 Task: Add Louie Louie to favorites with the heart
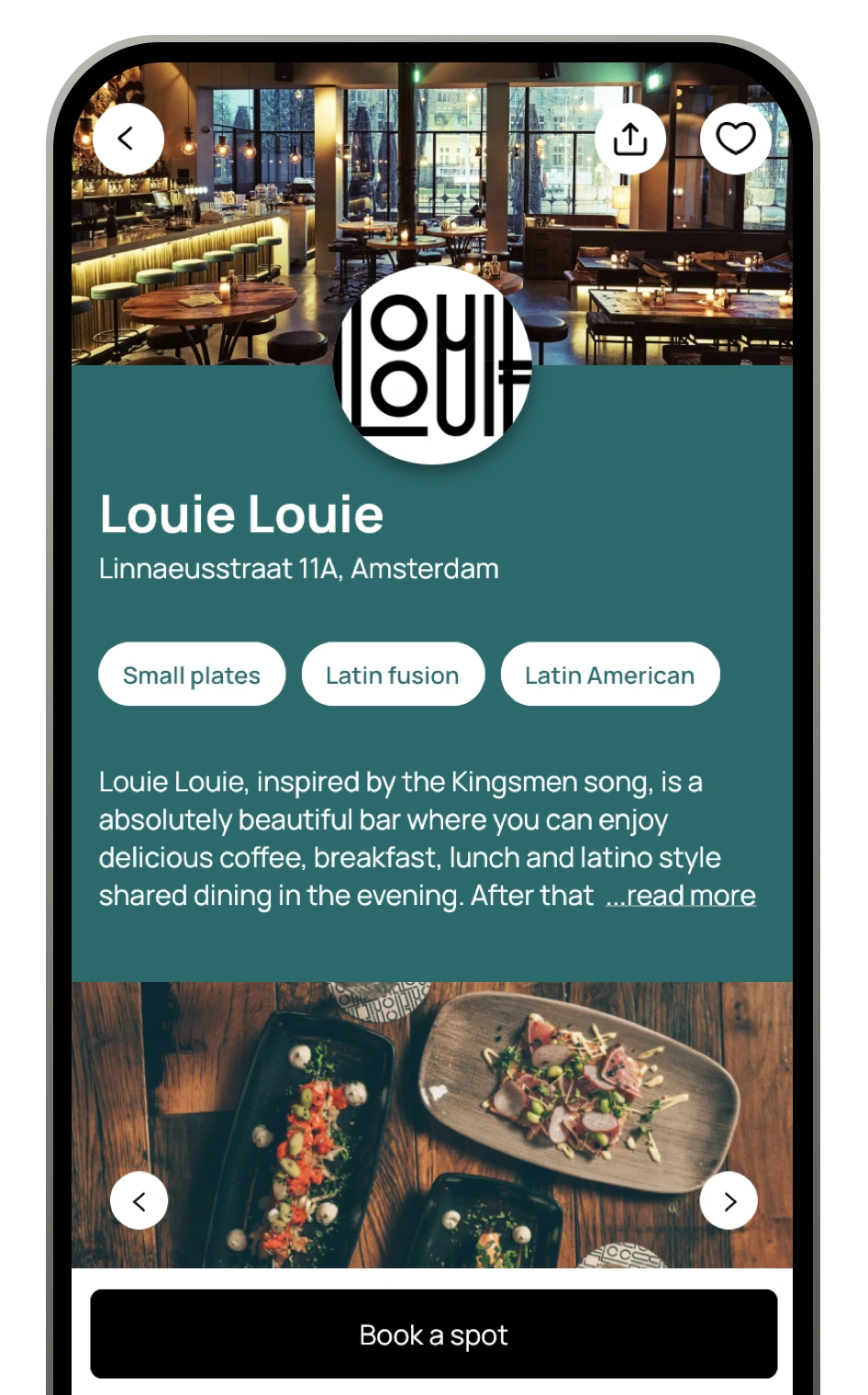(x=735, y=139)
